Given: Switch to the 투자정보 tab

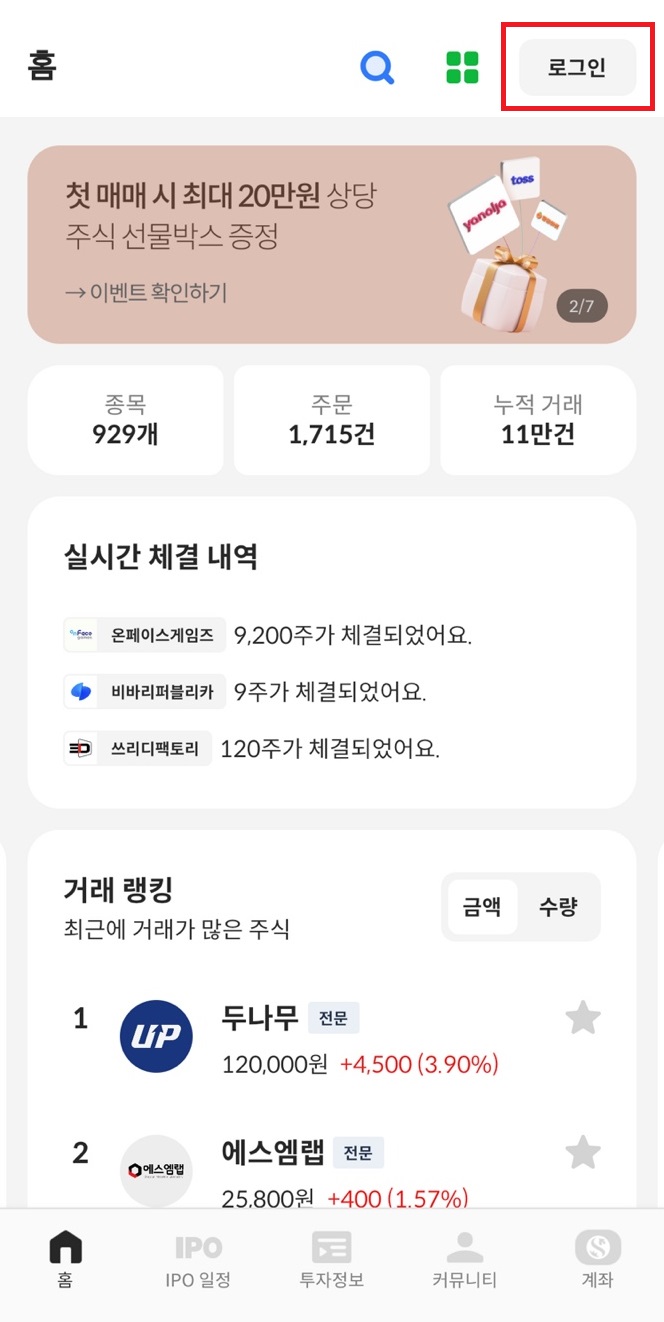Looking at the screenshot, I should [x=332, y=1262].
